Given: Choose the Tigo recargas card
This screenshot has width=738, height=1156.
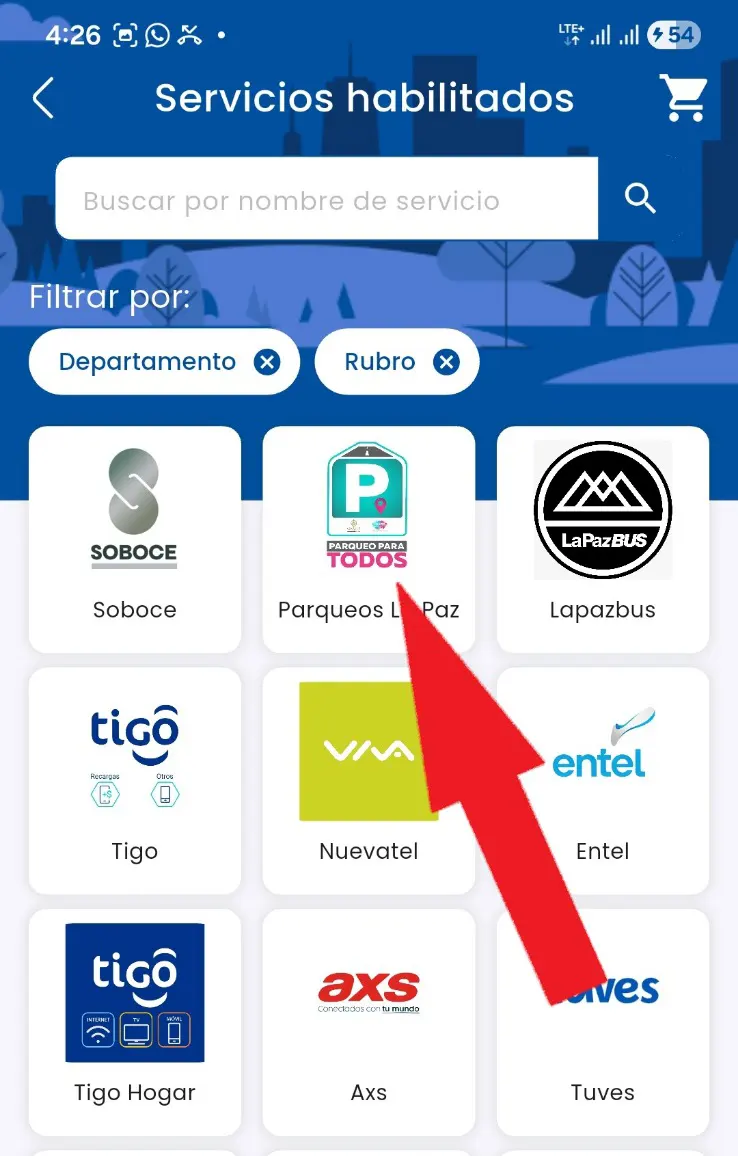Looking at the screenshot, I should tap(135, 780).
